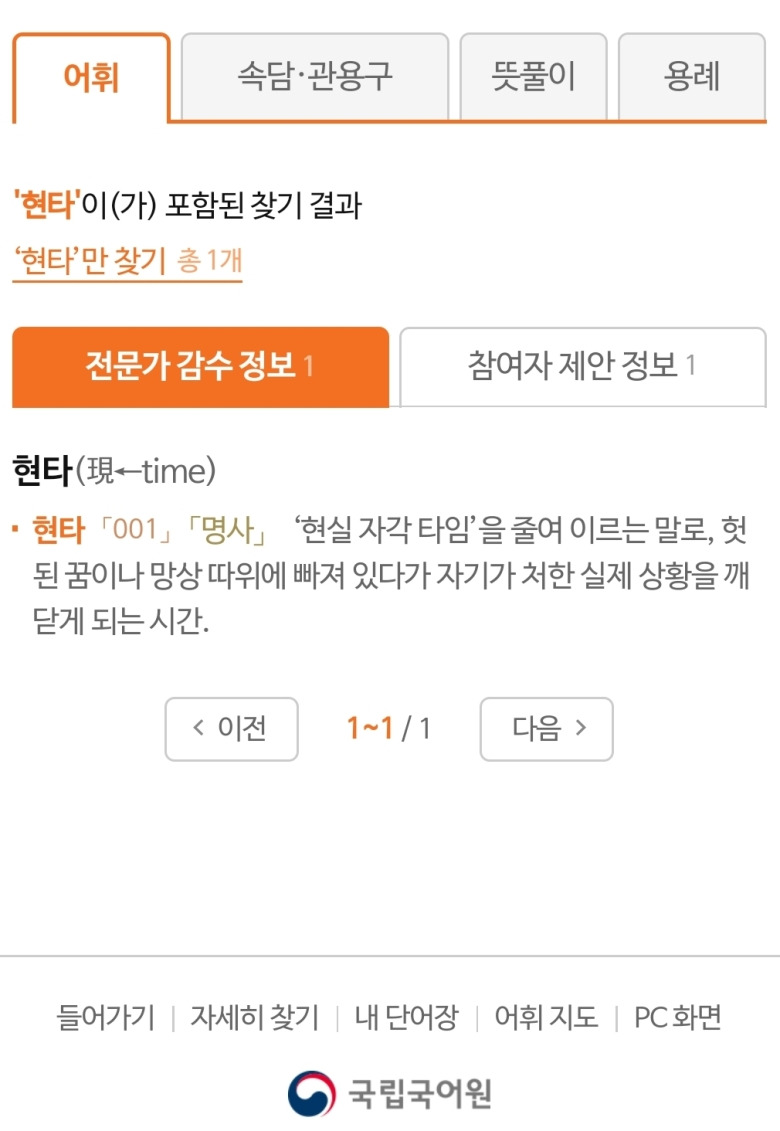Image resolution: width=780 pixels, height=1131 pixels.
Task: Open the 어휘 지도 link
Action: click(x=546, y=1018)
